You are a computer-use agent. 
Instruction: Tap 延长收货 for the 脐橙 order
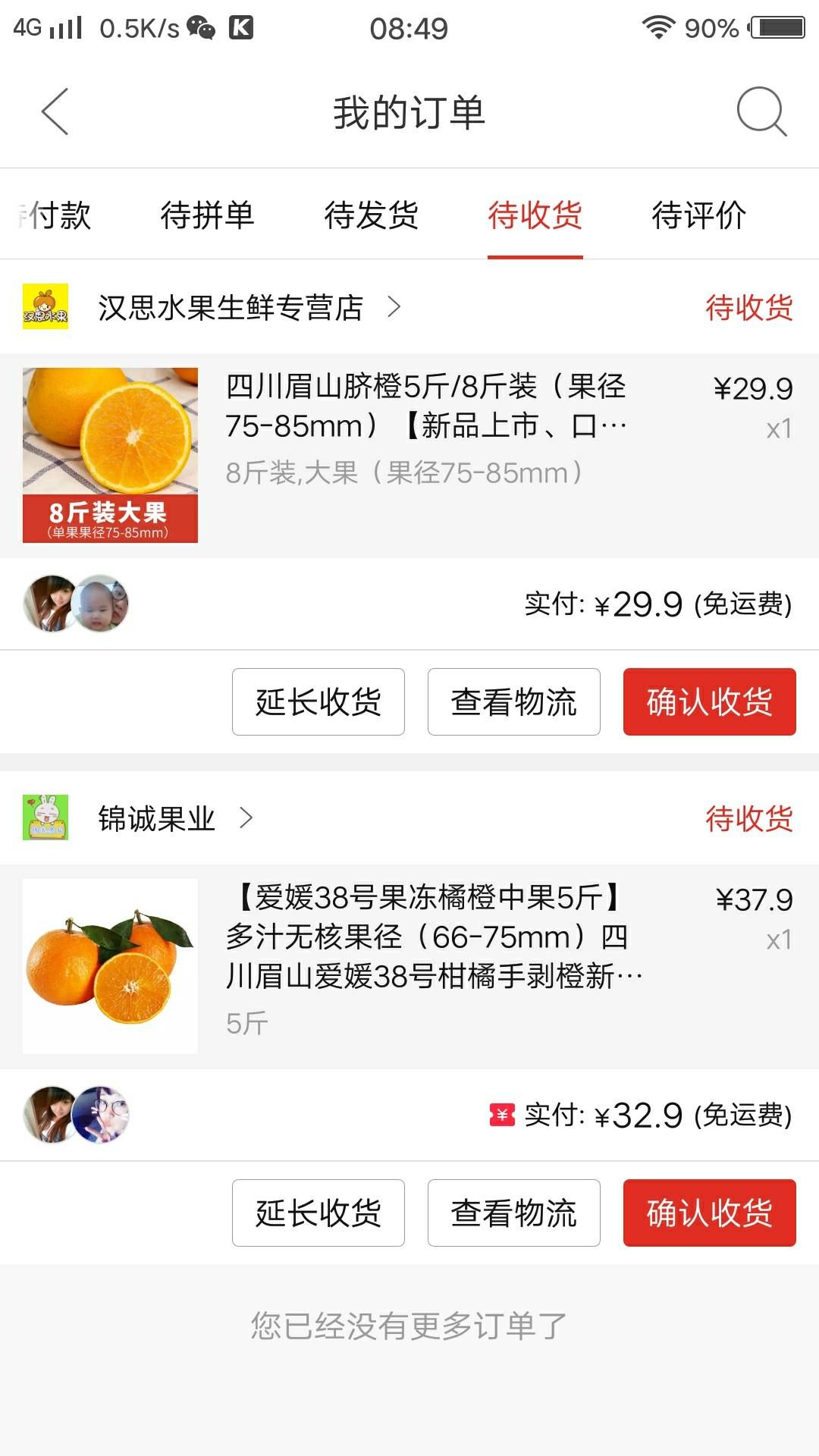tap(318, 701)
